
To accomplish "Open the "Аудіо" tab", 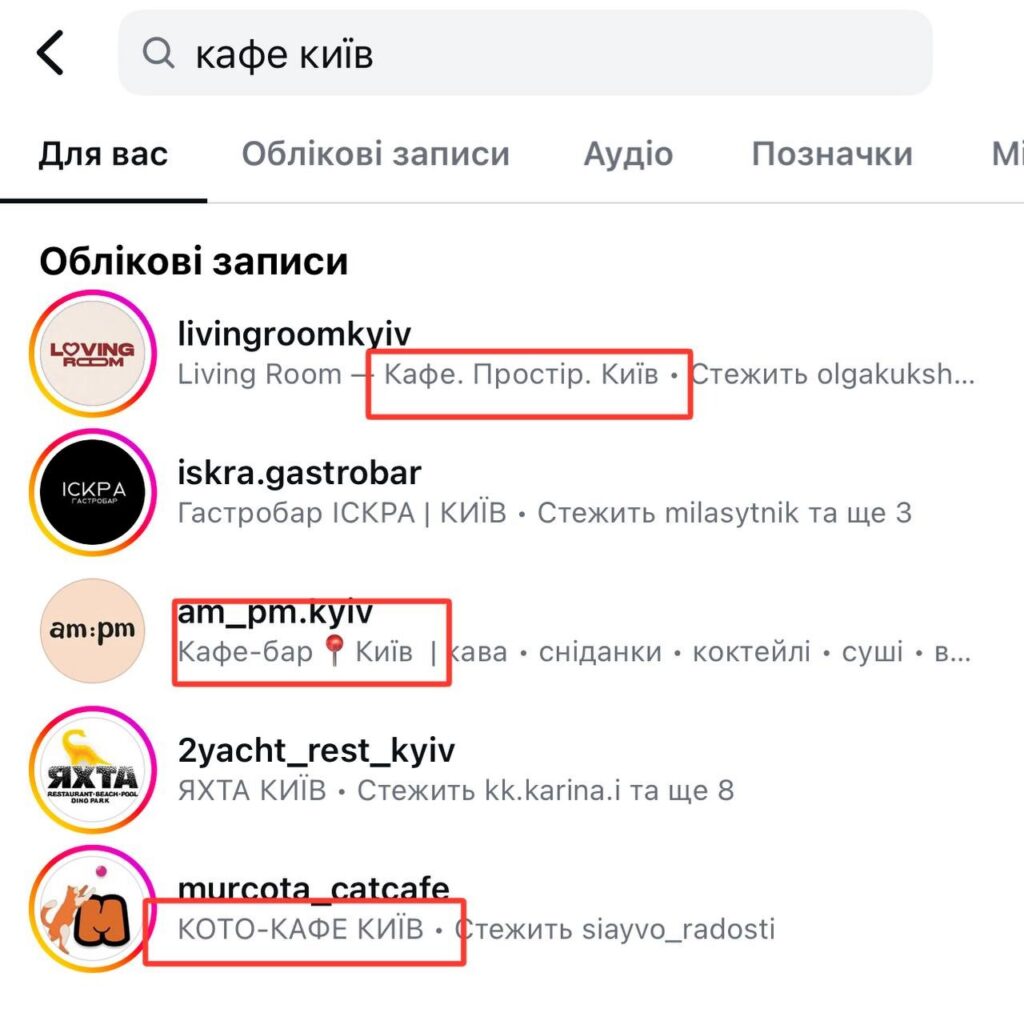I will (x=628, y=154).
